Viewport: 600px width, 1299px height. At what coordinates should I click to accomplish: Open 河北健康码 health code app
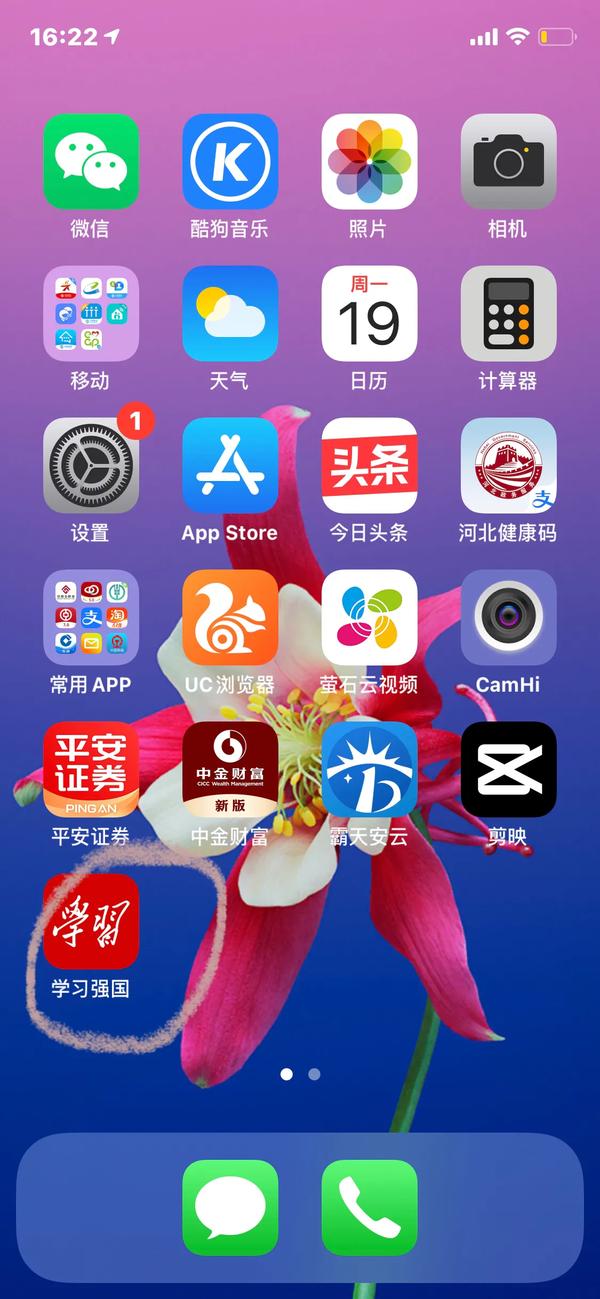tap(508, 465)
